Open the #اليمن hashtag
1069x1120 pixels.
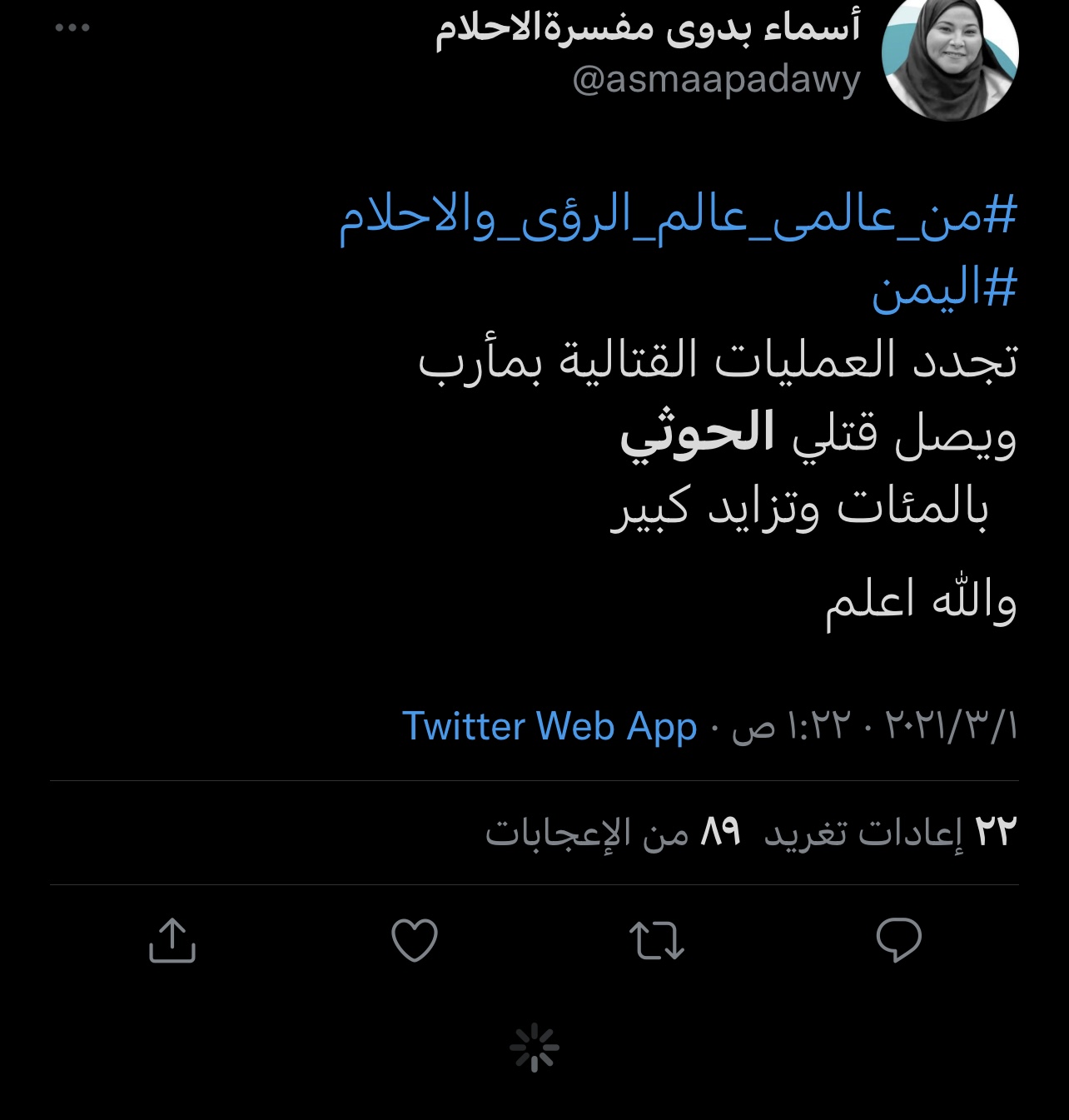coord(944,290)
